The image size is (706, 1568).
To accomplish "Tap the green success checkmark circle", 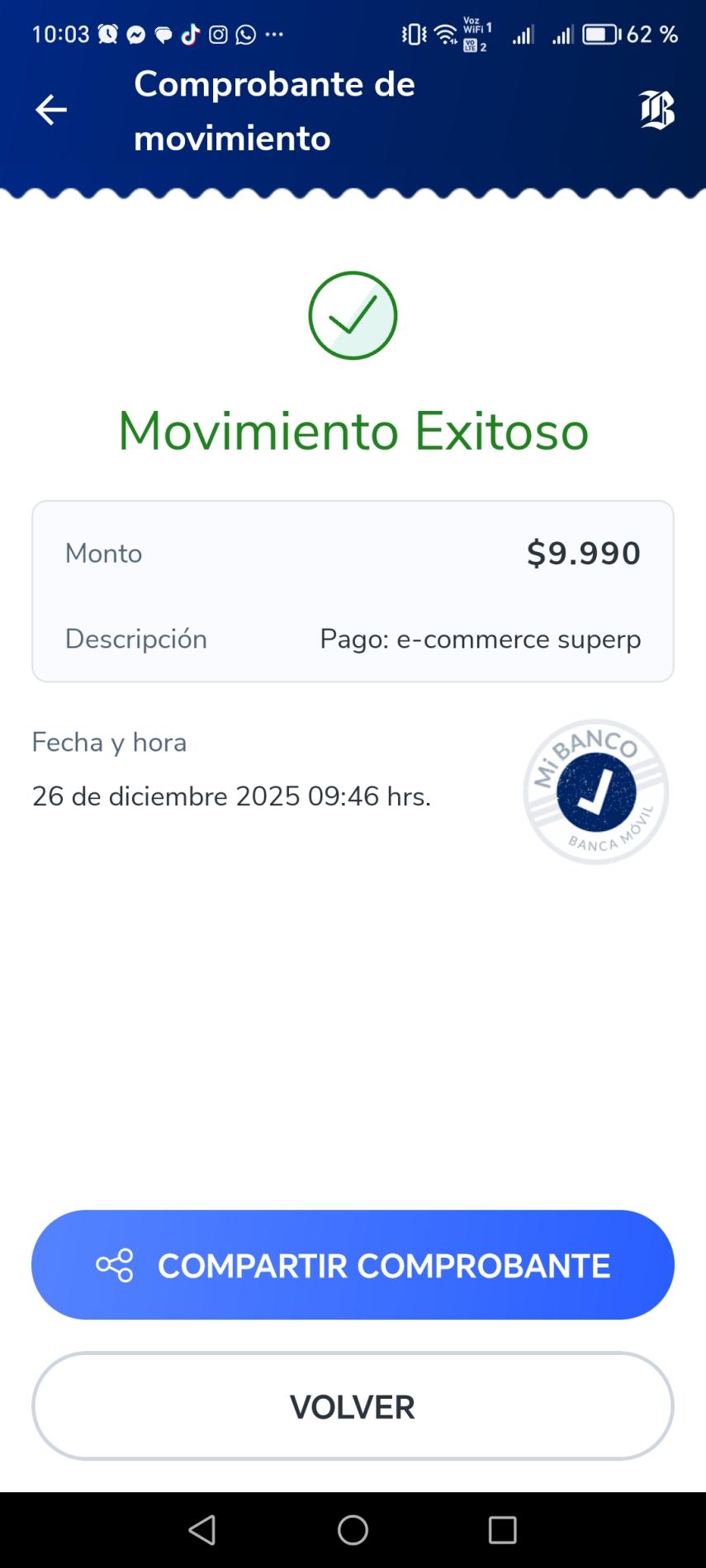I will tap(353, 315).
